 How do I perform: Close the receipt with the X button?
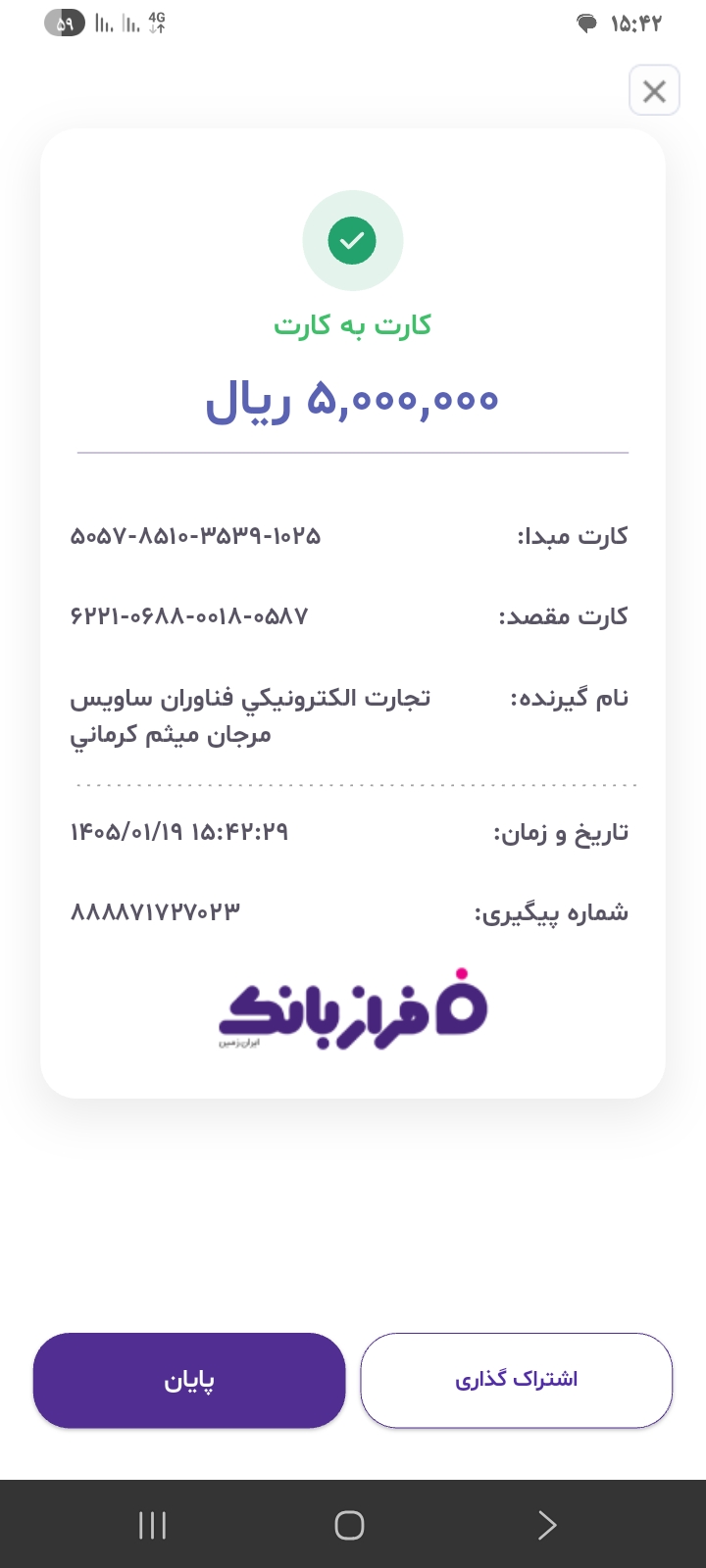[654, 91]
